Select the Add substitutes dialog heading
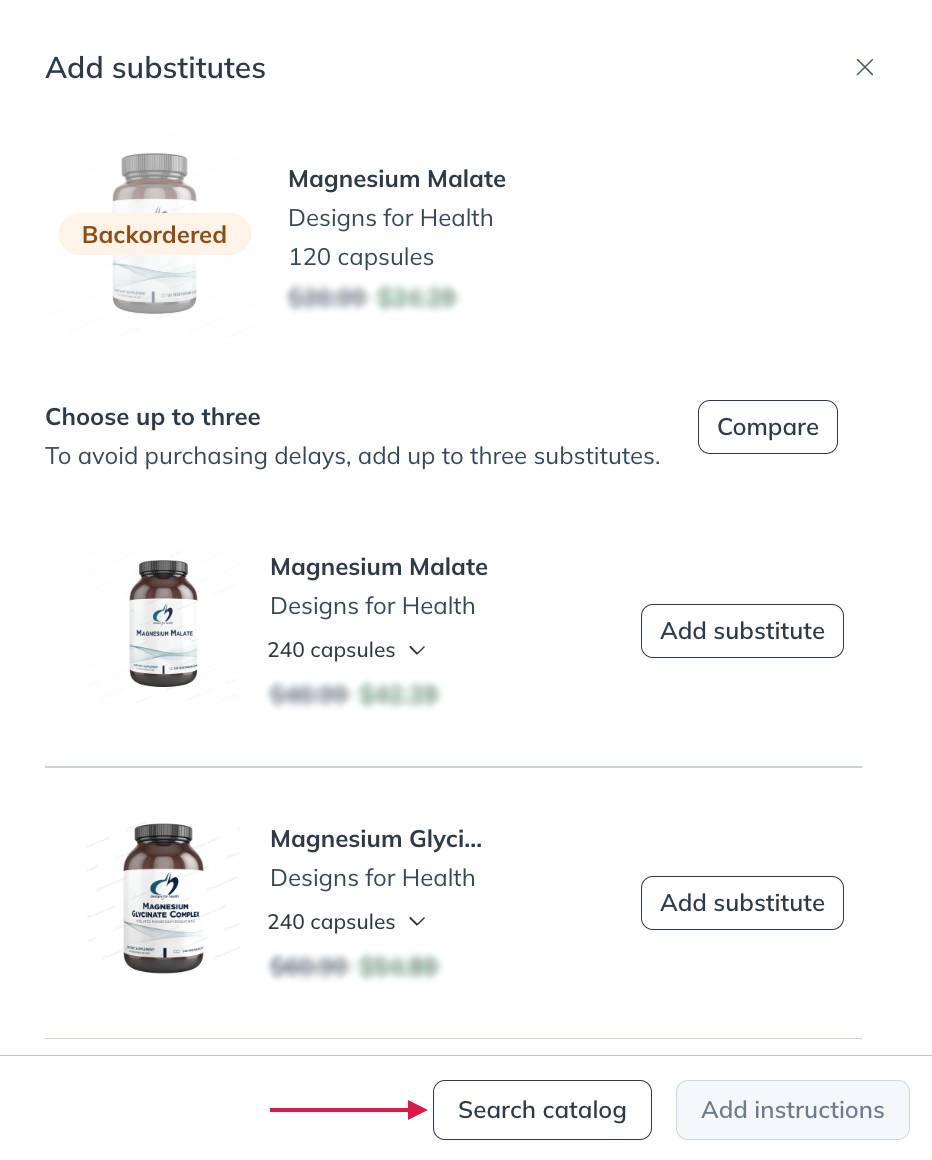932x1160 pixels. (155, 67)
